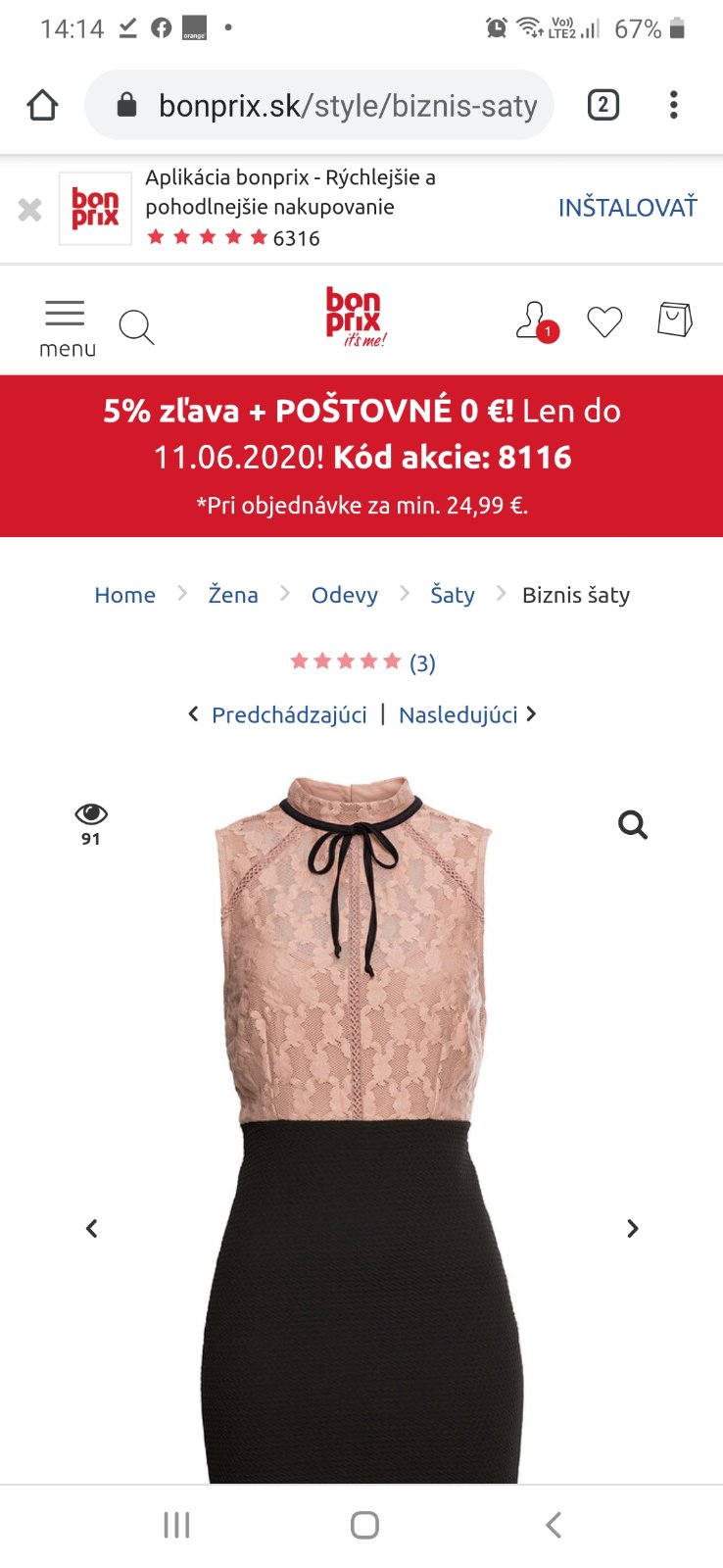Open the browser overflow menu

[673, 105]
